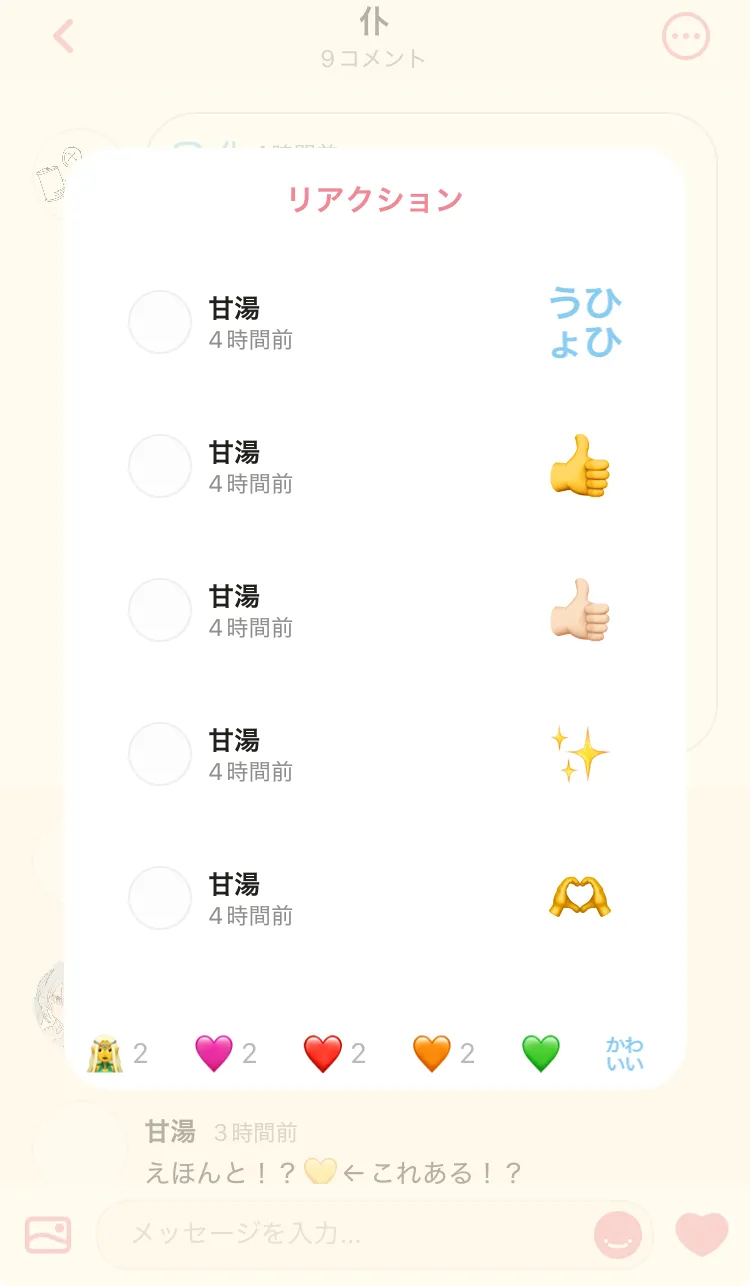
Task: Open the emoji smiley picker
Action: (617, 1234)
